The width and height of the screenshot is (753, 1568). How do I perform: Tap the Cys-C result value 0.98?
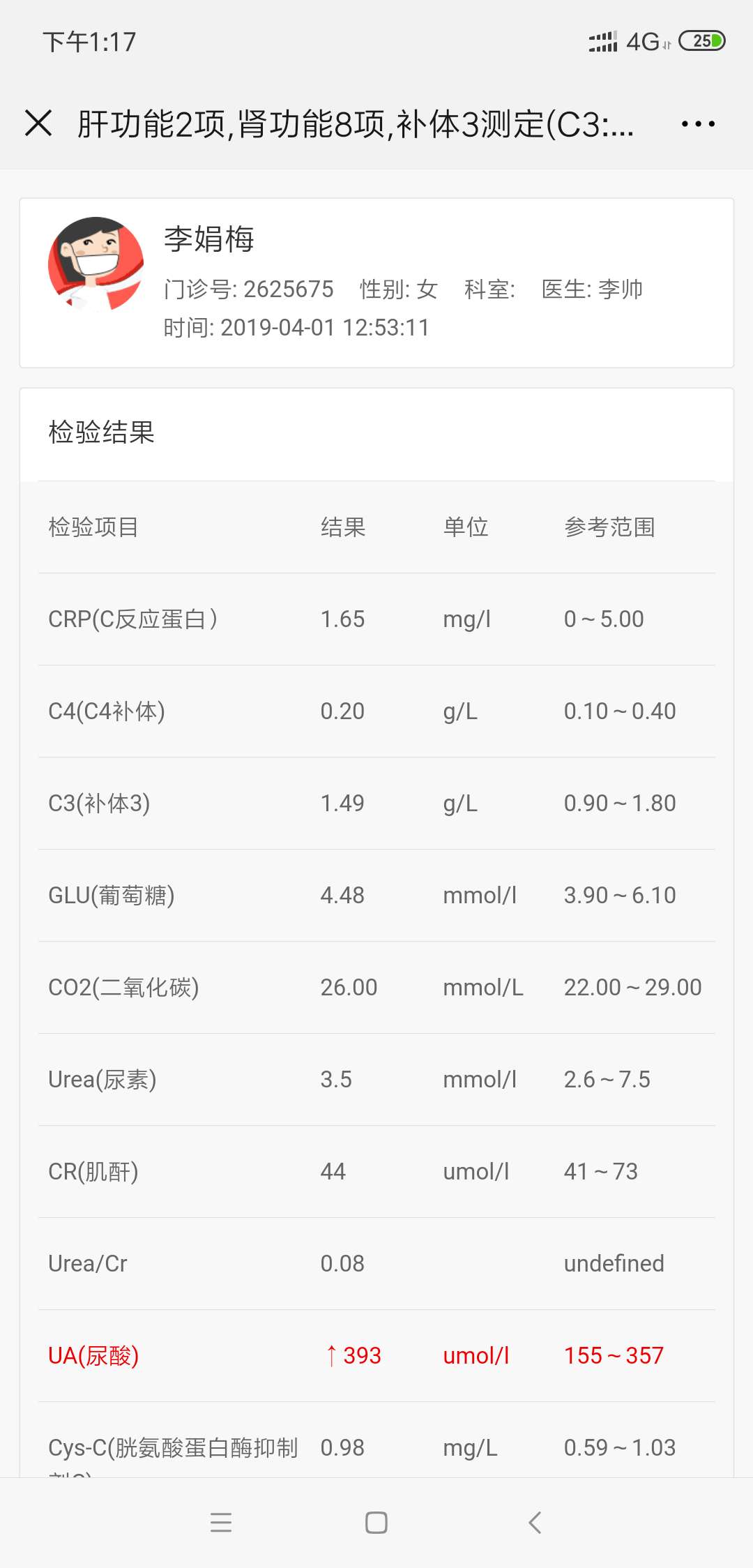point(341,1447)
